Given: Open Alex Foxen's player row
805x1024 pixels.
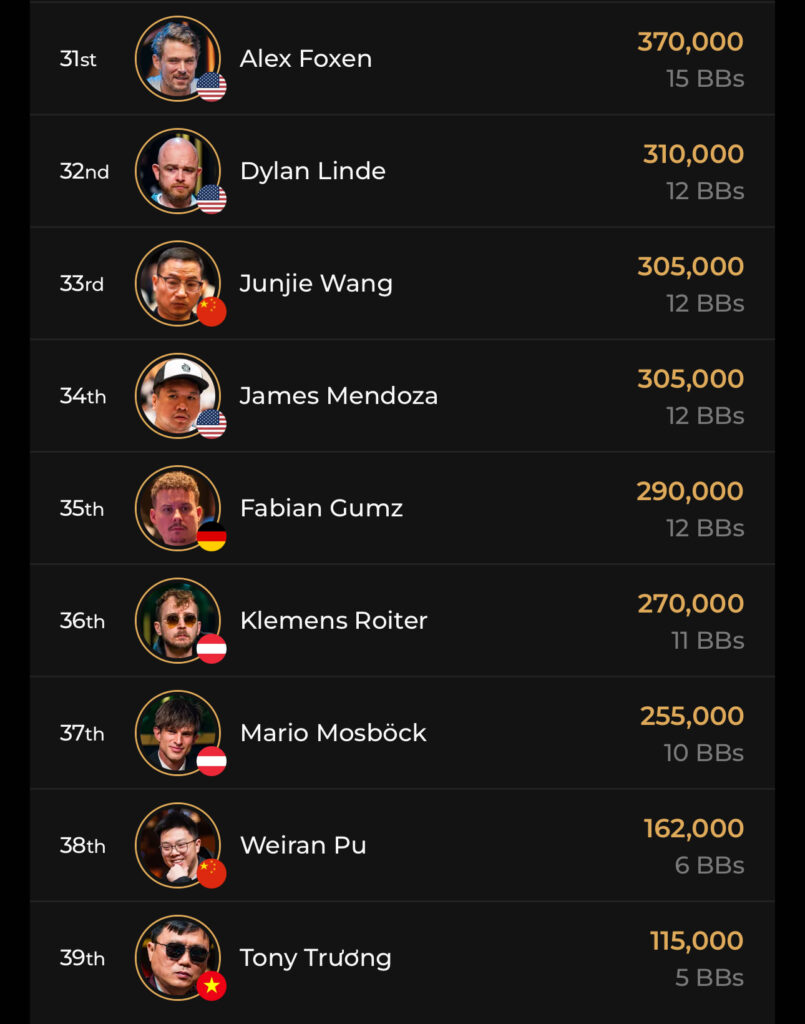Looking at the screenshot, I should [305, 59].
